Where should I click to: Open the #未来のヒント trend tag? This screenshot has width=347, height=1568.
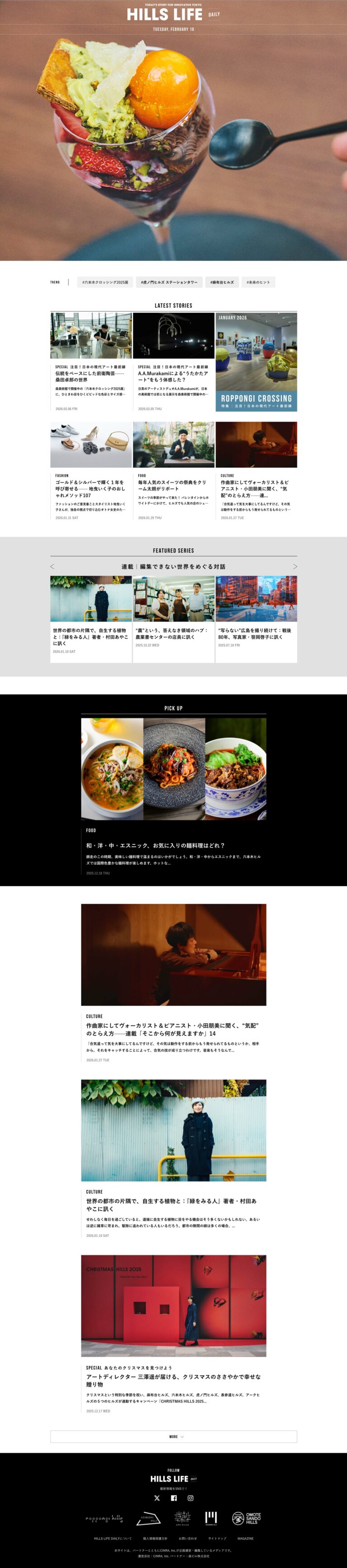point(258,282)
